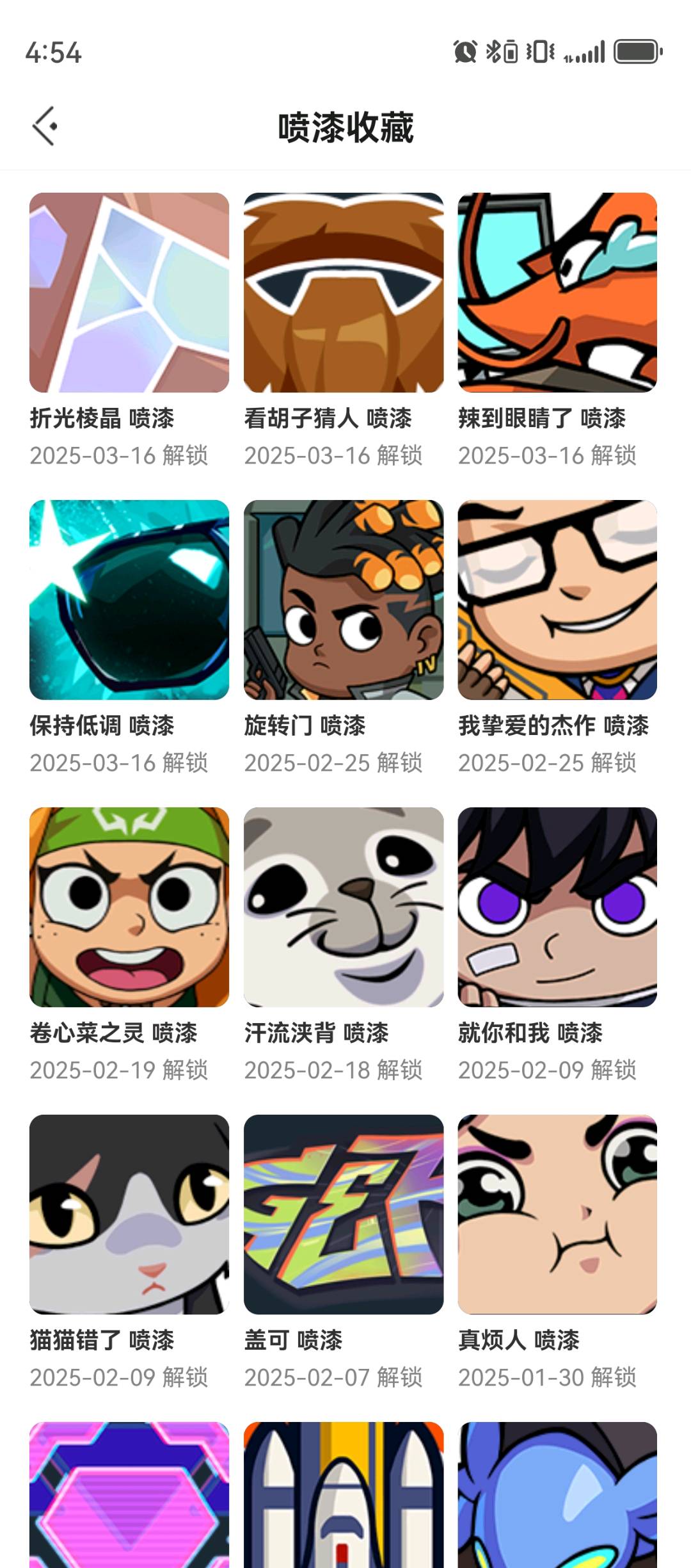Open the 看胡子猜人 spray tile
This screenshot has height=1568, width=691.
(344, 293)
